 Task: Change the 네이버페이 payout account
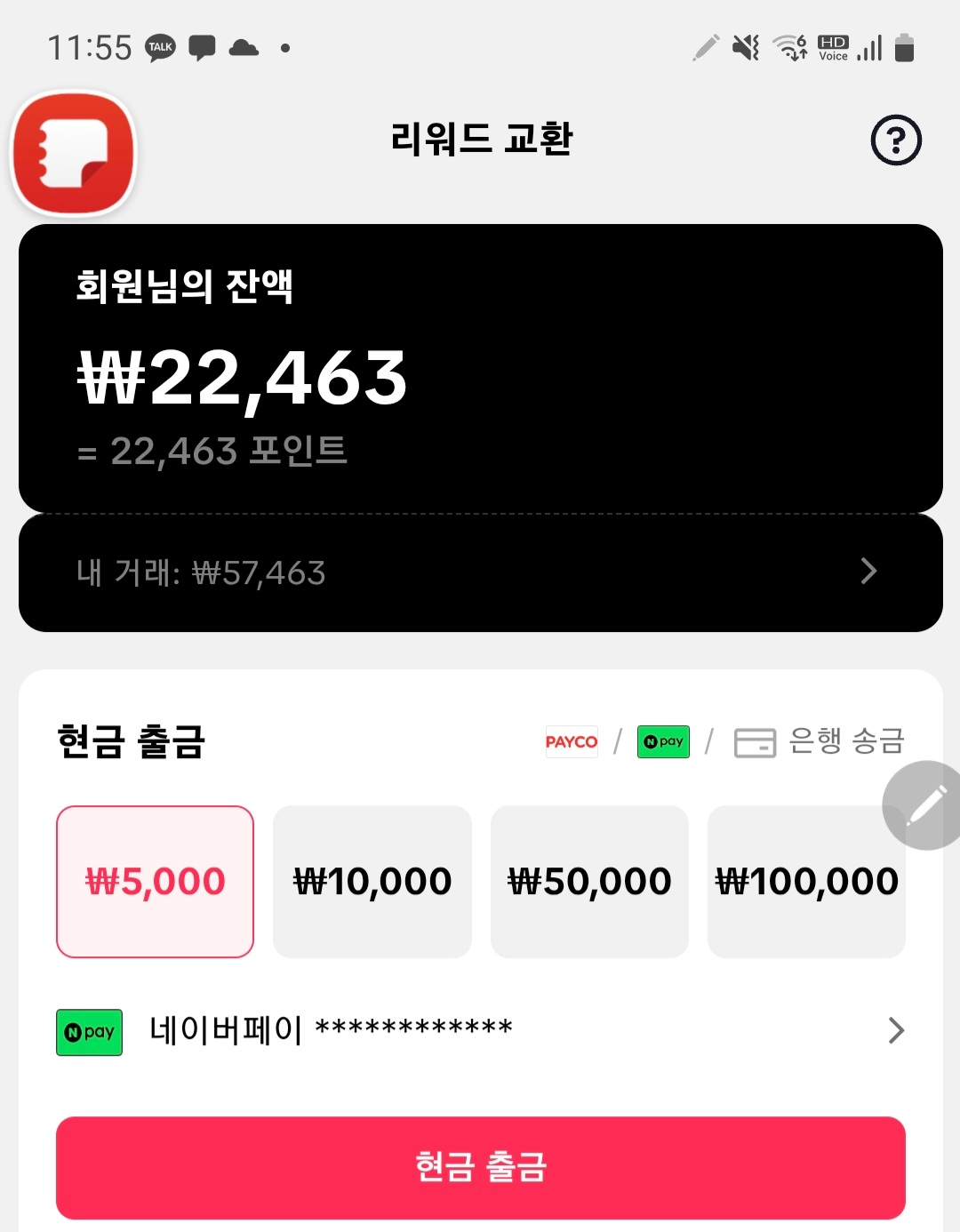480,1031
